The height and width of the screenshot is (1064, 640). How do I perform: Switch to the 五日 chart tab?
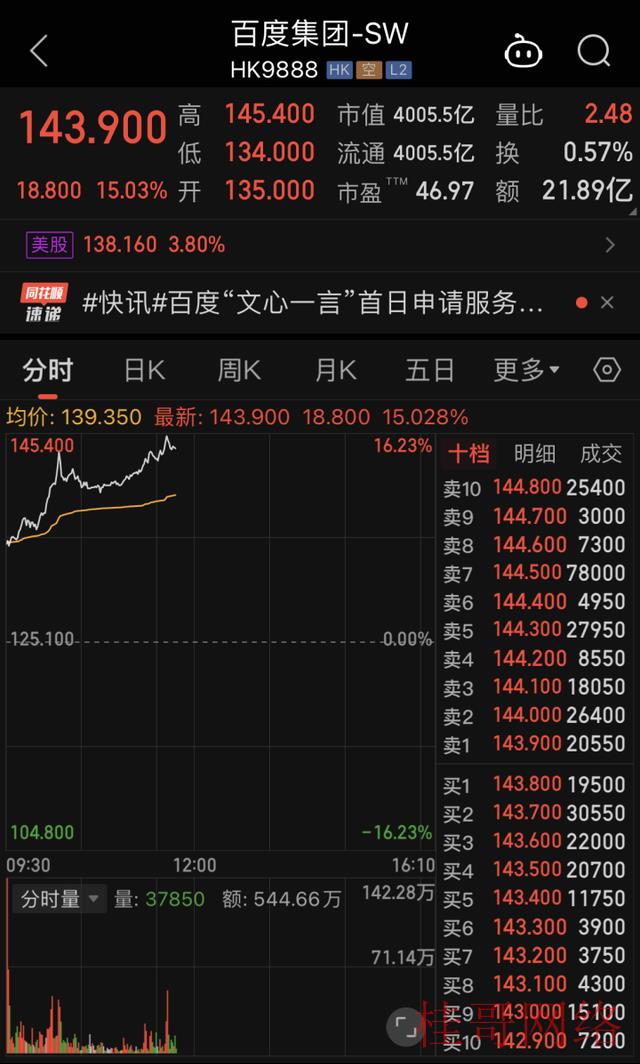pos(430,370)
